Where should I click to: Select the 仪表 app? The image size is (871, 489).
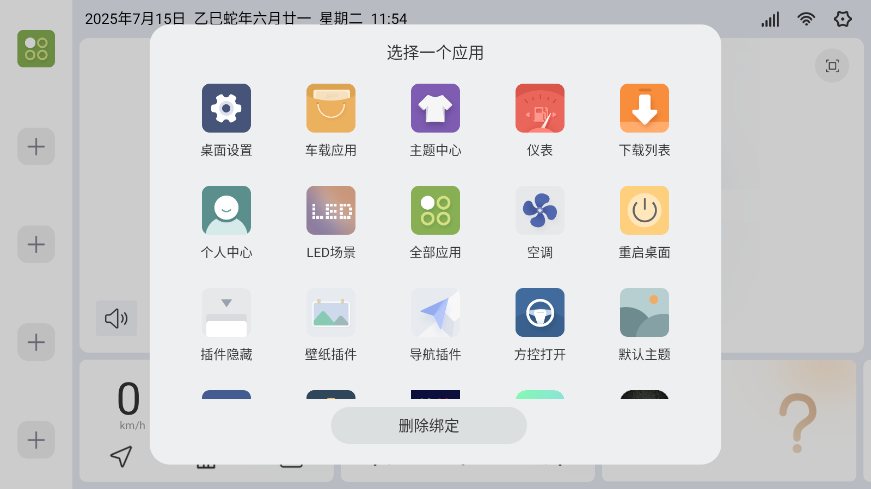coord(540,108)
